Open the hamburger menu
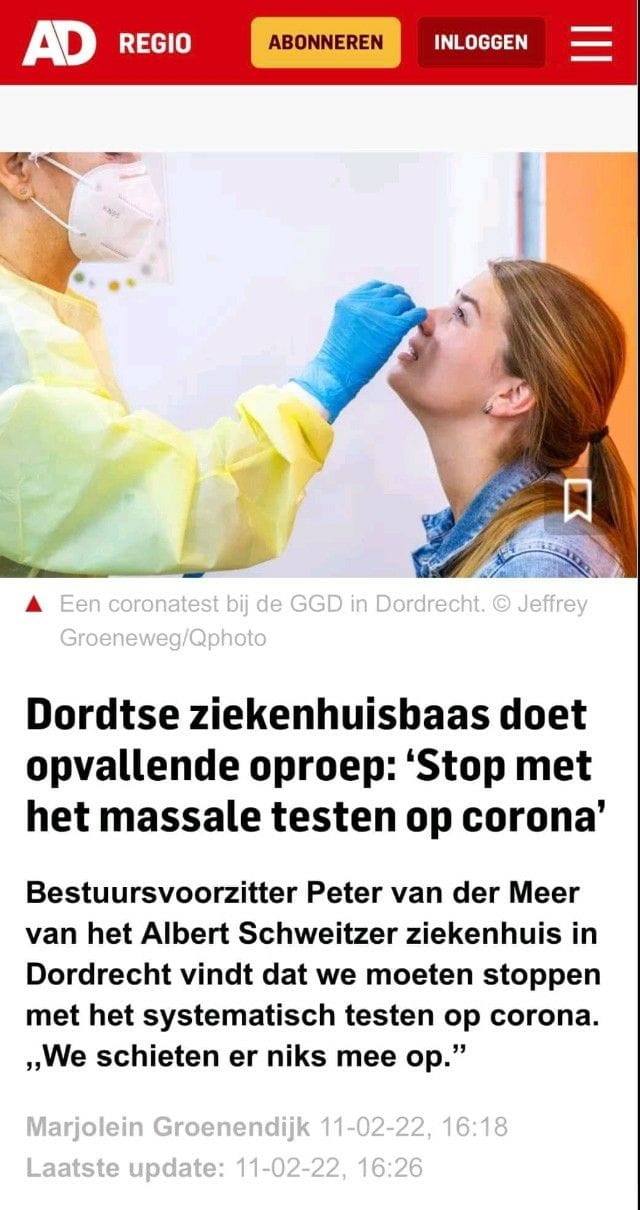 [x=591, y=43]
